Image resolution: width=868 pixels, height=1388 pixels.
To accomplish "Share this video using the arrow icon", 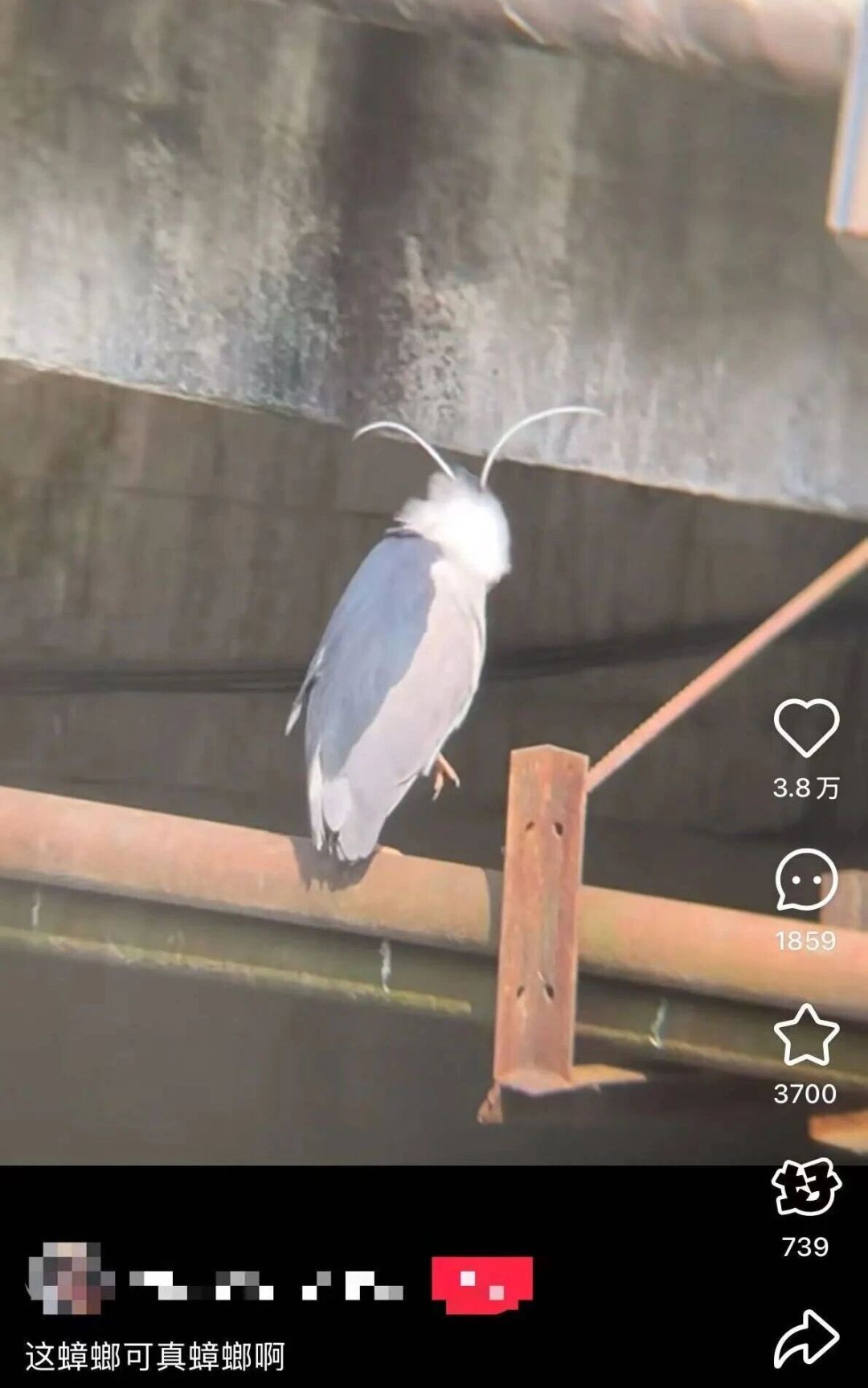I will pos(806,1338).
